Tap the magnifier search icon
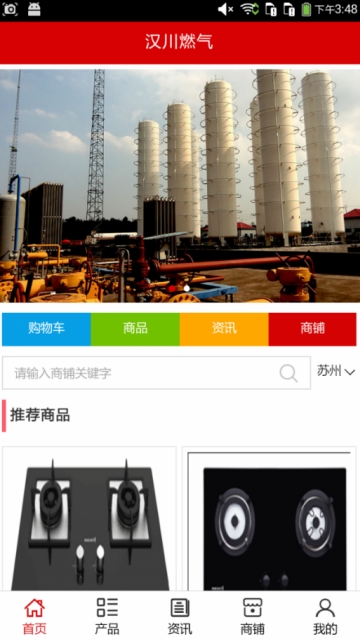The width and height of the screenshot is (360, 640). 289,373
